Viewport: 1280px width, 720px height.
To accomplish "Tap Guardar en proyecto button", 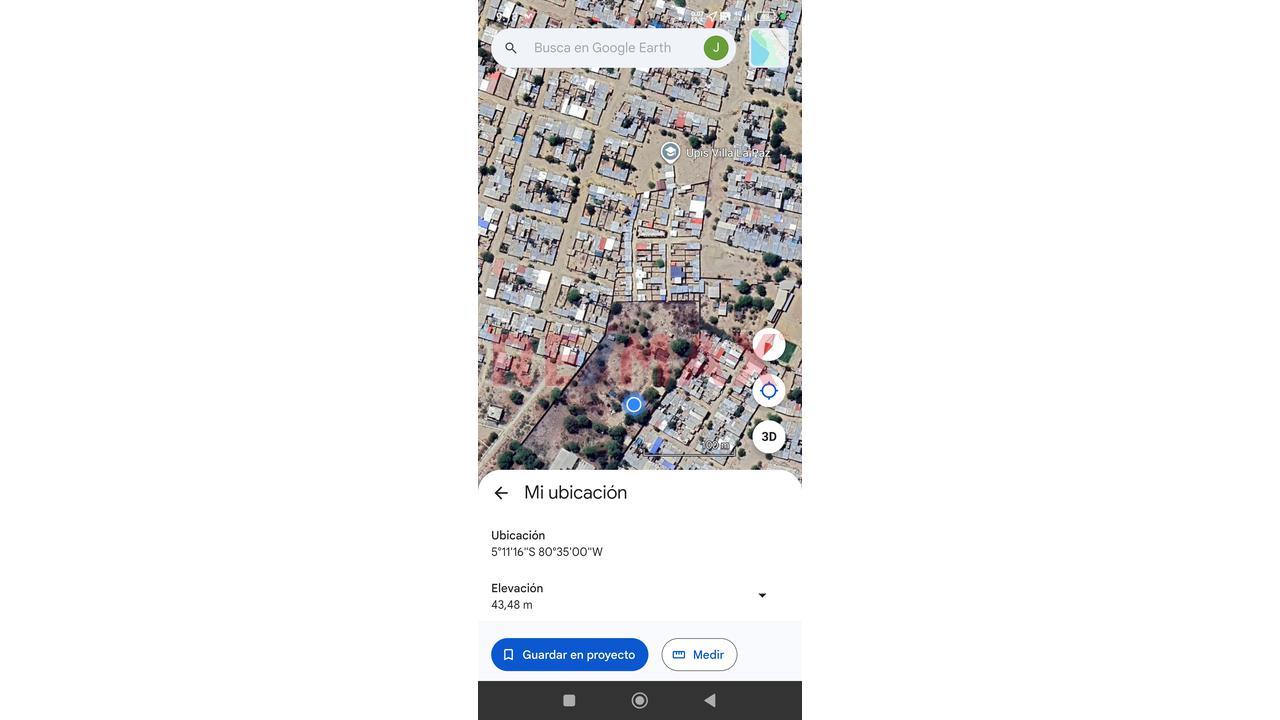I will pyautogui.click(x=569, y=655).
